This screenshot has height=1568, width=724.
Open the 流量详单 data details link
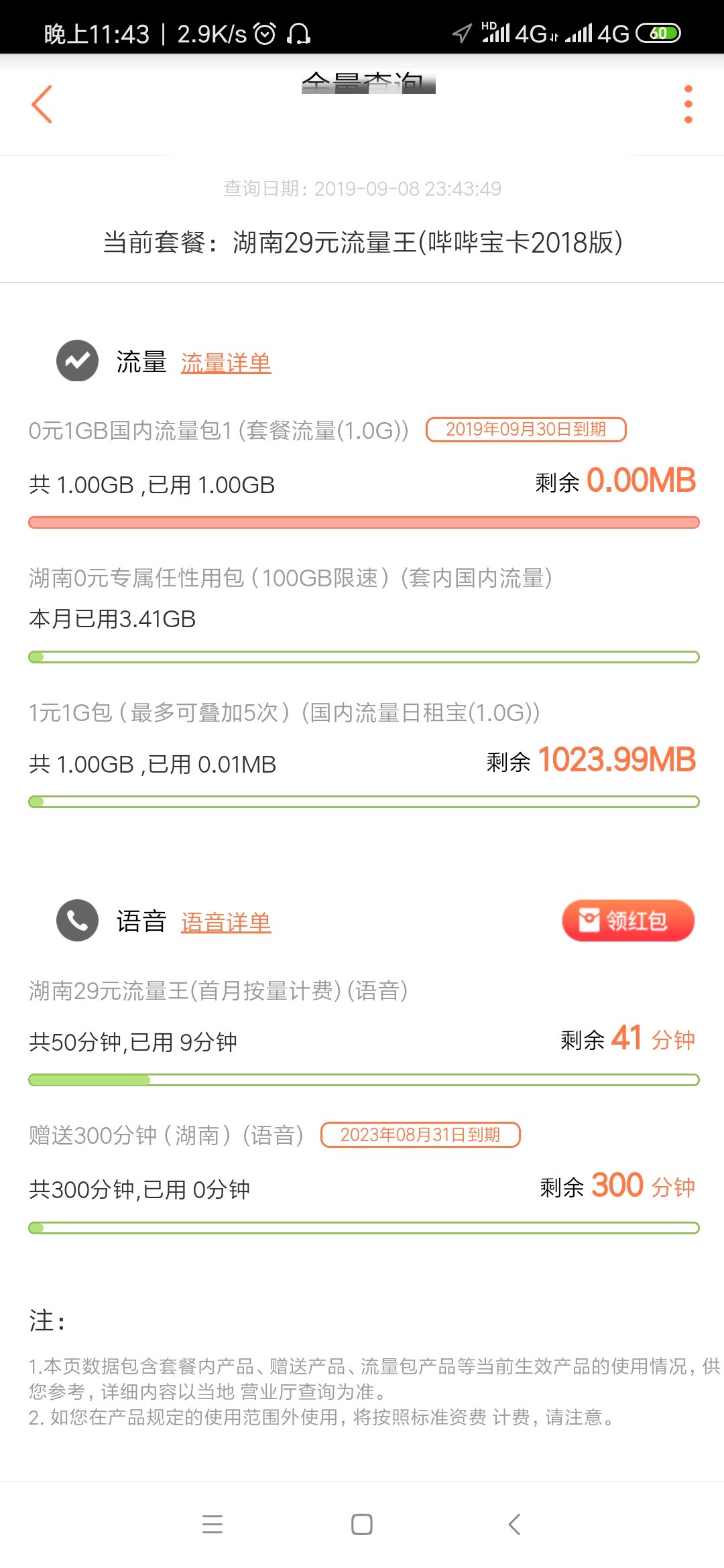pyautogui.click(x=226, y=363)
